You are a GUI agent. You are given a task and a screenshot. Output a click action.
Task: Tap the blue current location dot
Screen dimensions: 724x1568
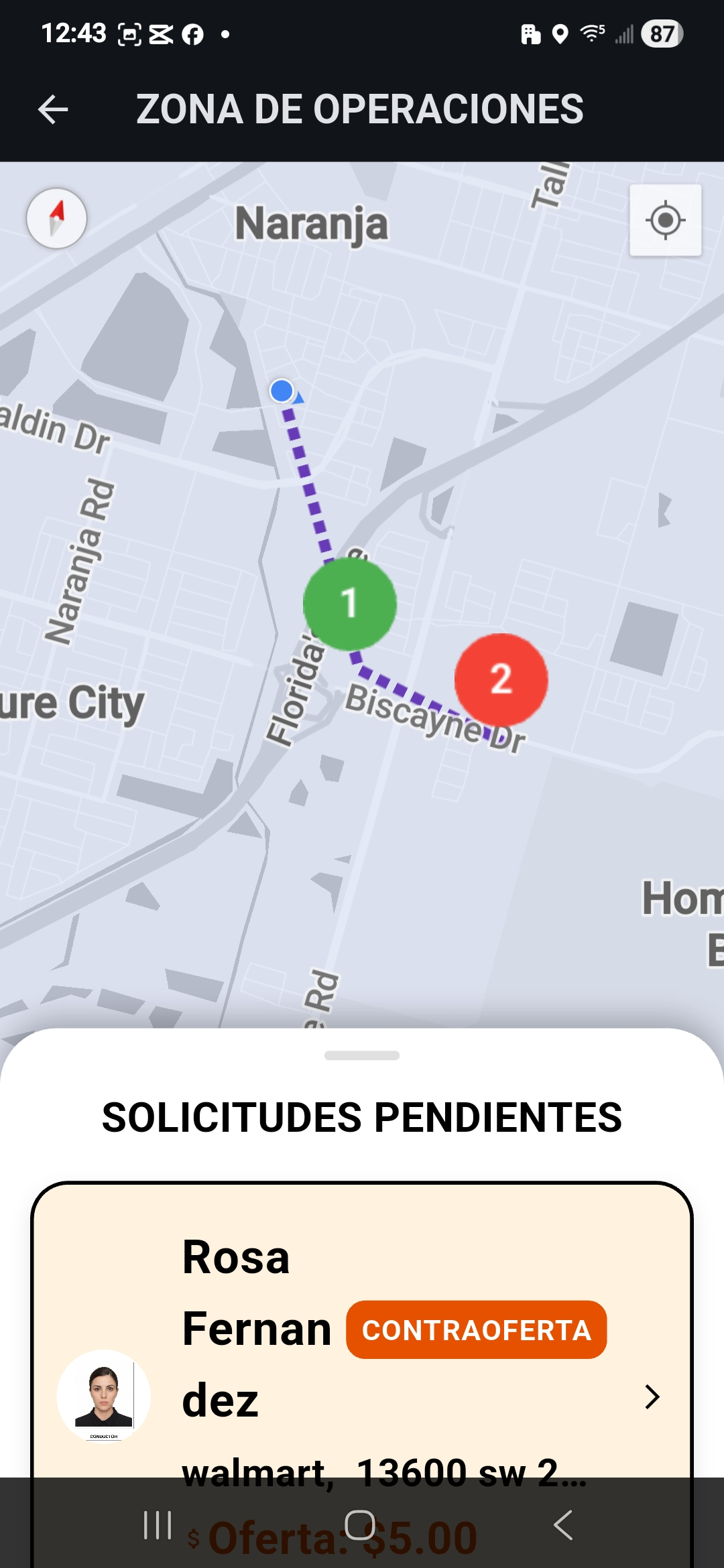[x=282, y=392]
